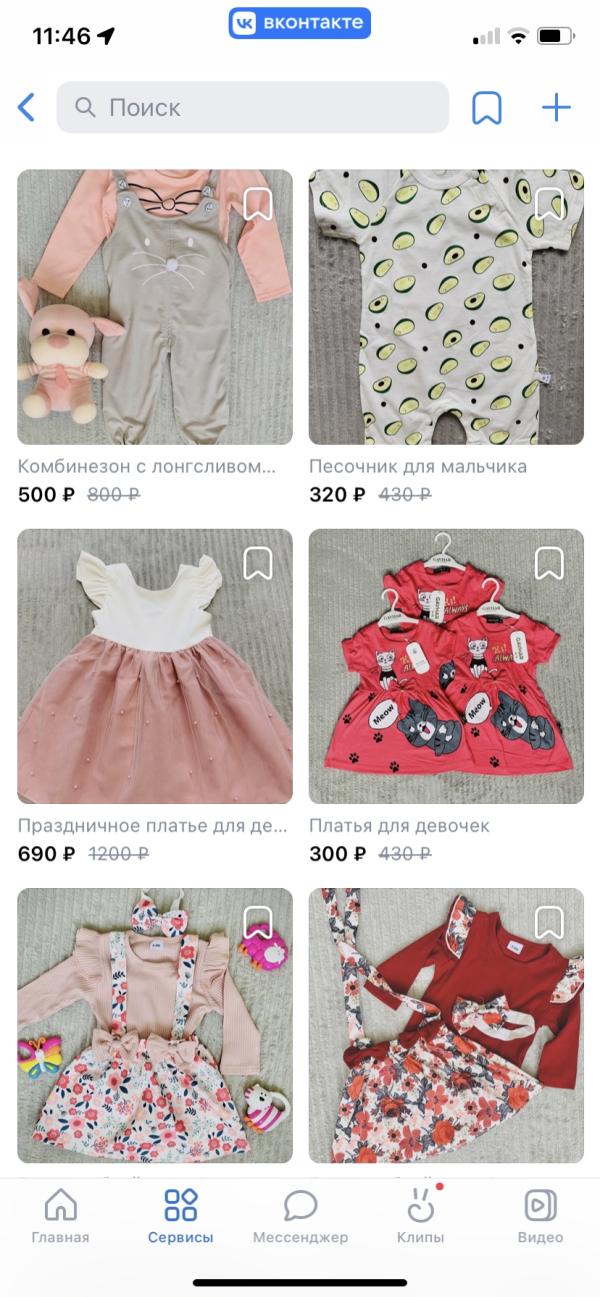
Task: Open the Платья для девочек listing
Action: coord(446,666)
